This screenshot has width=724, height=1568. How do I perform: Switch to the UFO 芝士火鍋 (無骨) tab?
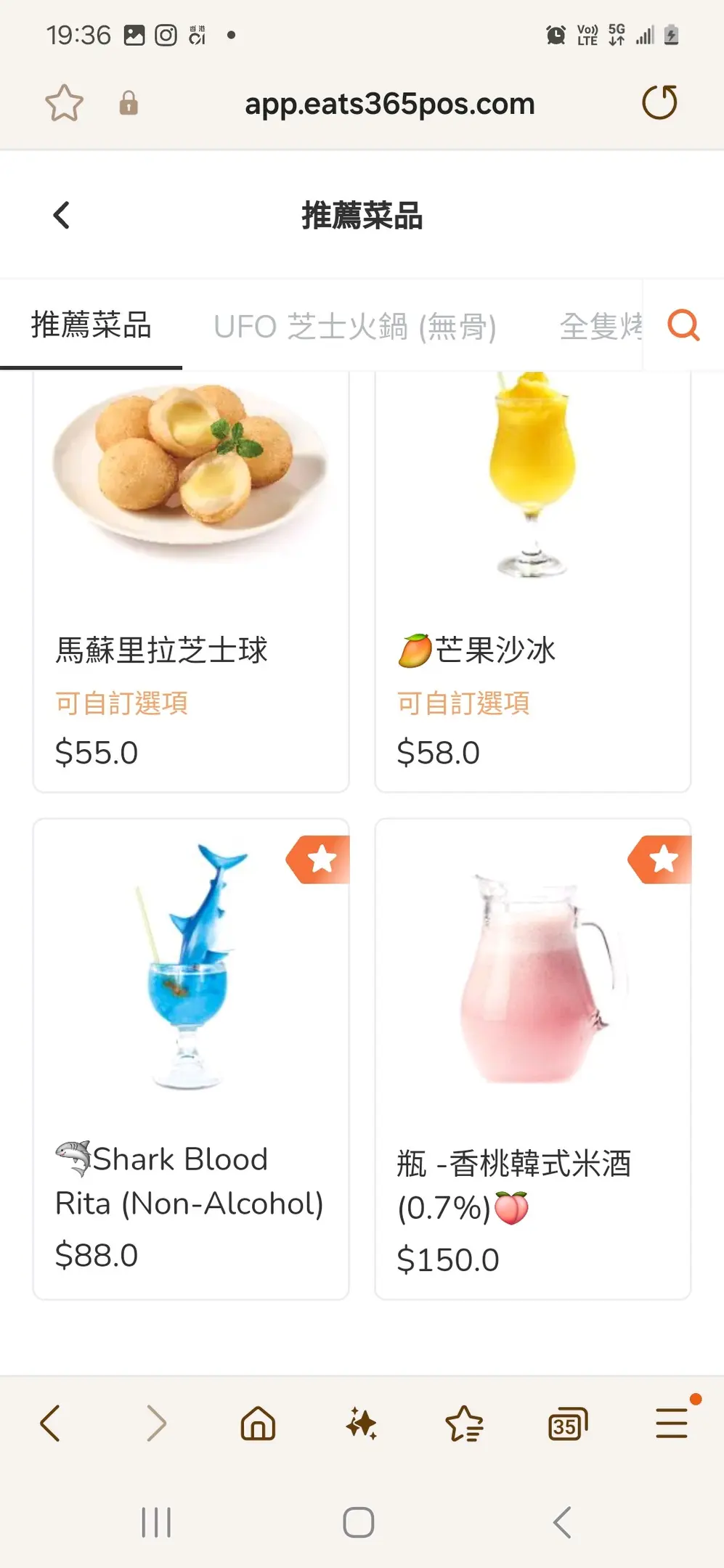[x=354, y=327]
